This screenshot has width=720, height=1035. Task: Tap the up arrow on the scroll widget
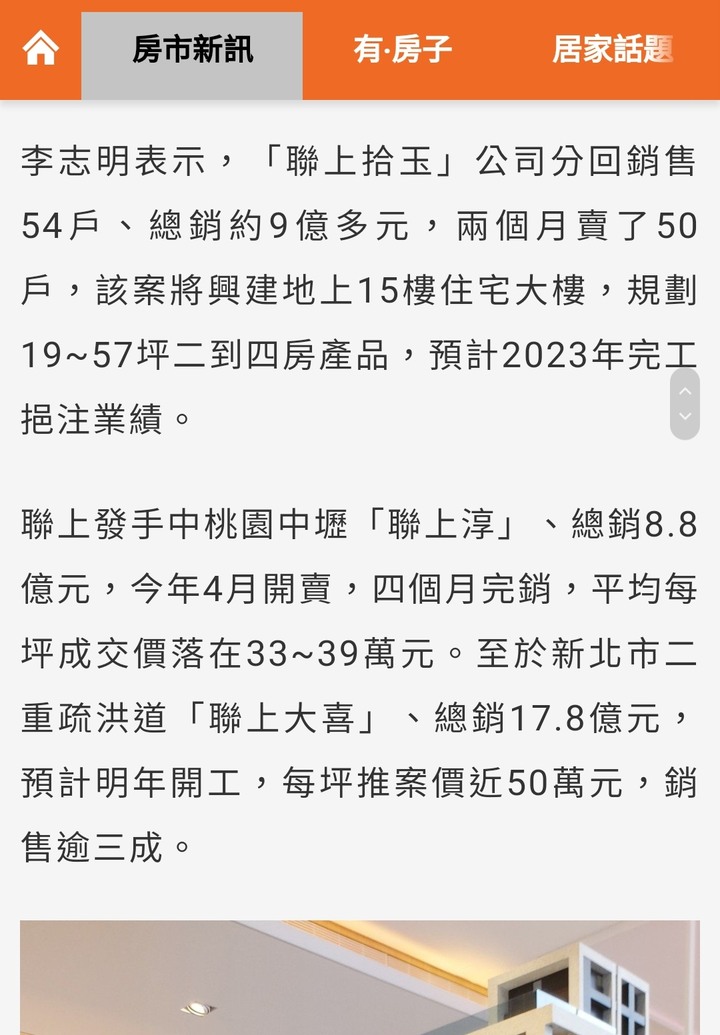tap(685, 390)
